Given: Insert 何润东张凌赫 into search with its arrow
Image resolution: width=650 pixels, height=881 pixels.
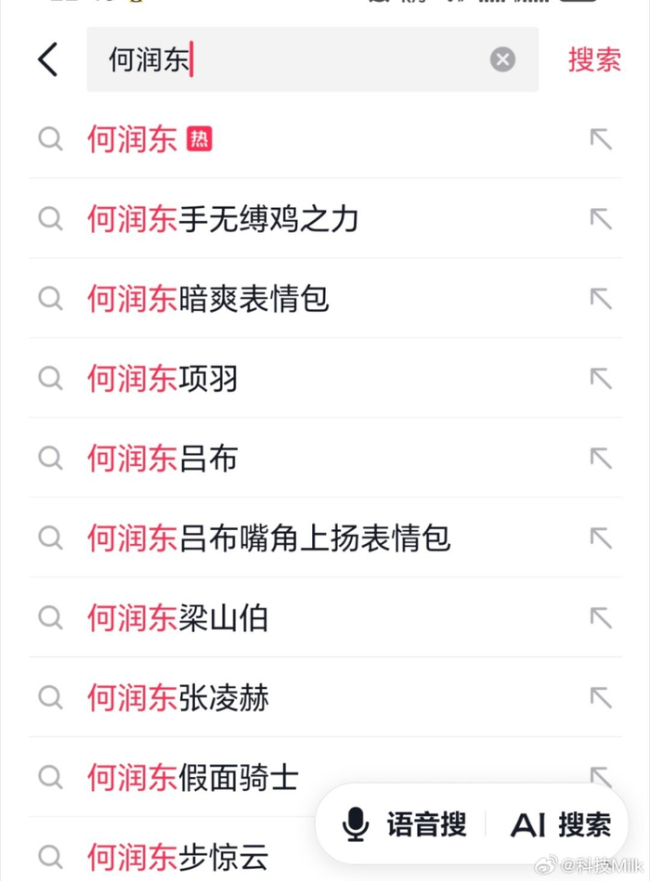Looking at the screenshot, I should (600, 698).
